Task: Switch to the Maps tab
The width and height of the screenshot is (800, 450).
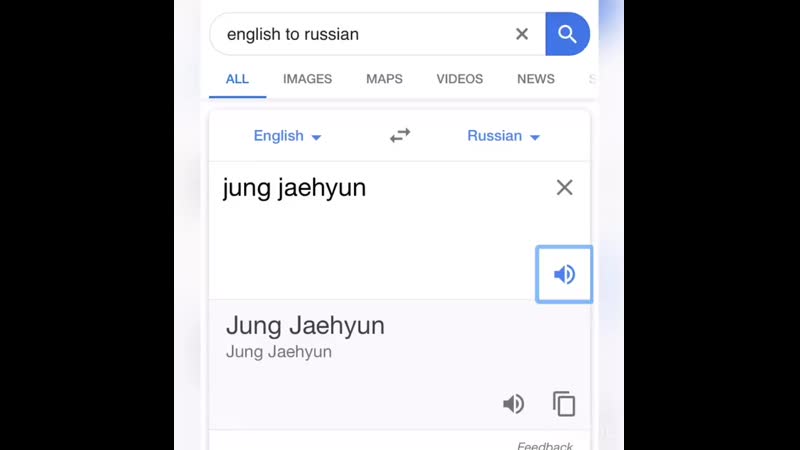Action: point(384,79)
